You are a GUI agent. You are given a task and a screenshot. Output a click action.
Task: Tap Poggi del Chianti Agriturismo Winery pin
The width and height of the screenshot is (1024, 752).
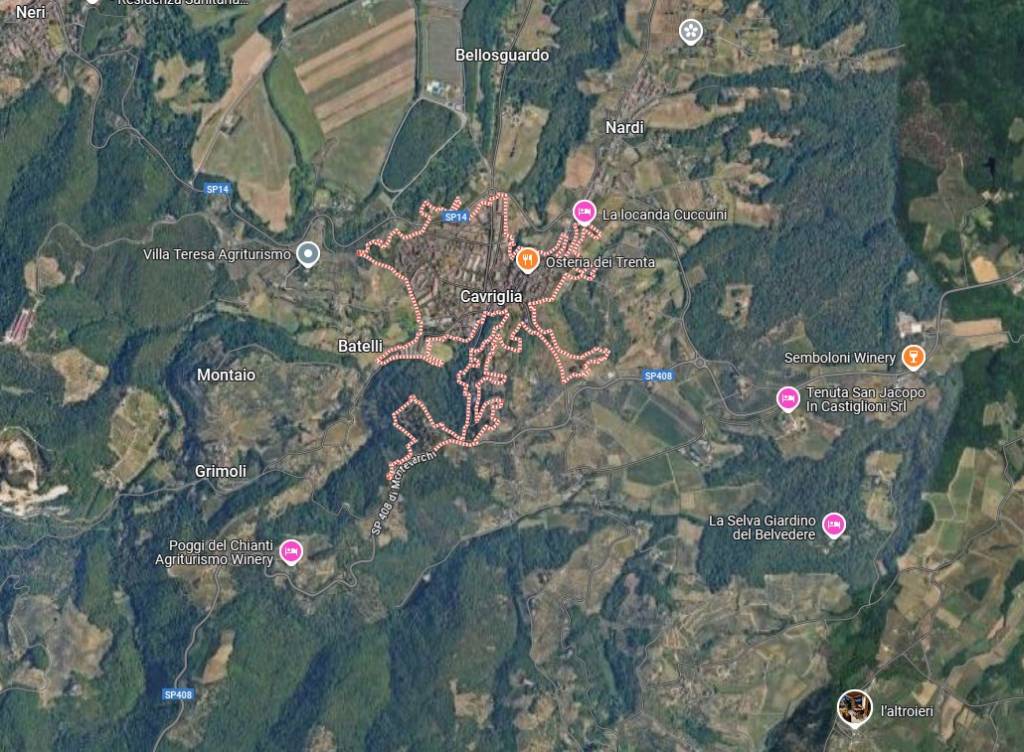[x=291, y=550]
